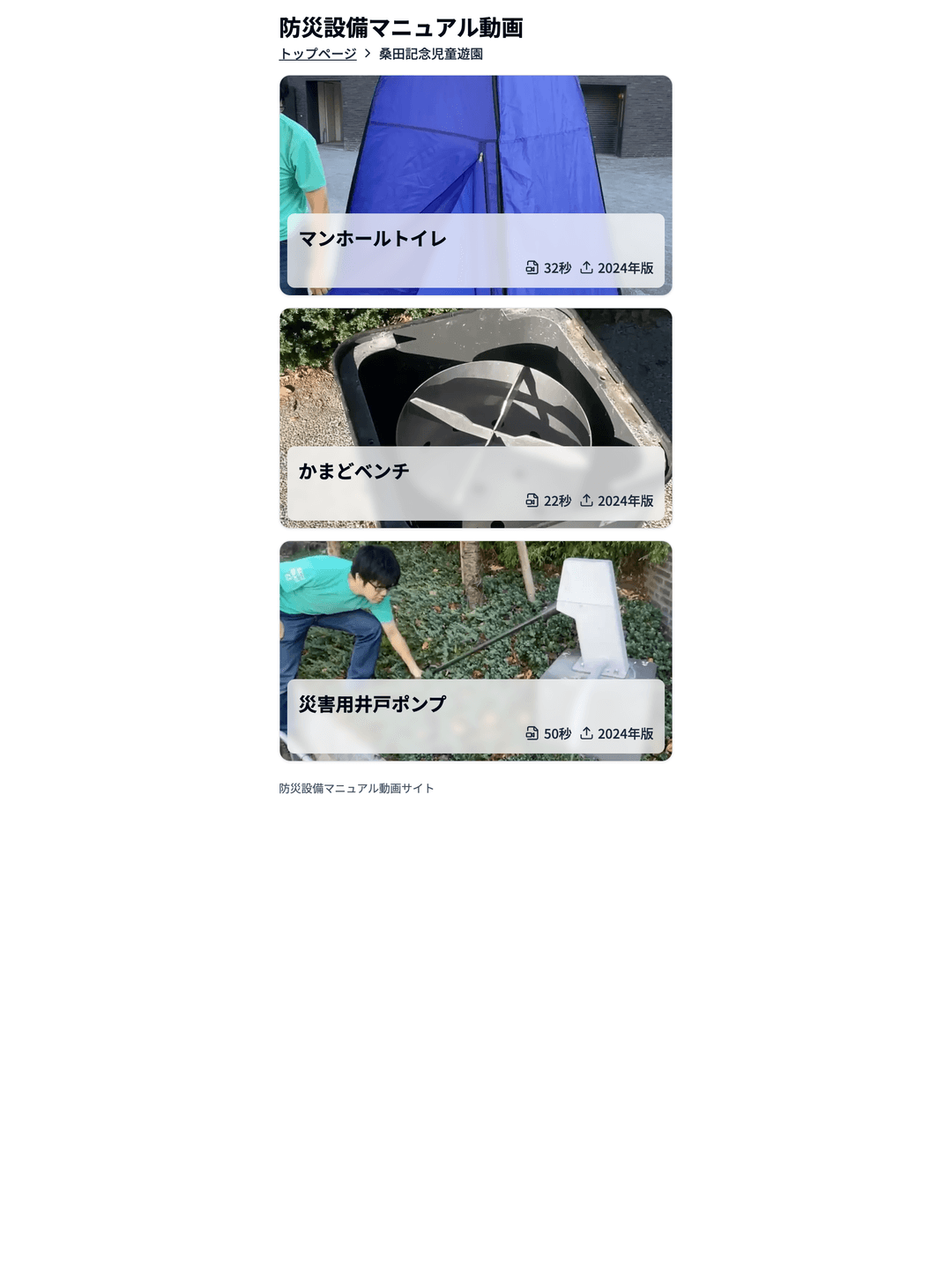Click the video duration icon on マンホールトイレ card
This screenshot has width=952, height=1270.
point(532,266)
